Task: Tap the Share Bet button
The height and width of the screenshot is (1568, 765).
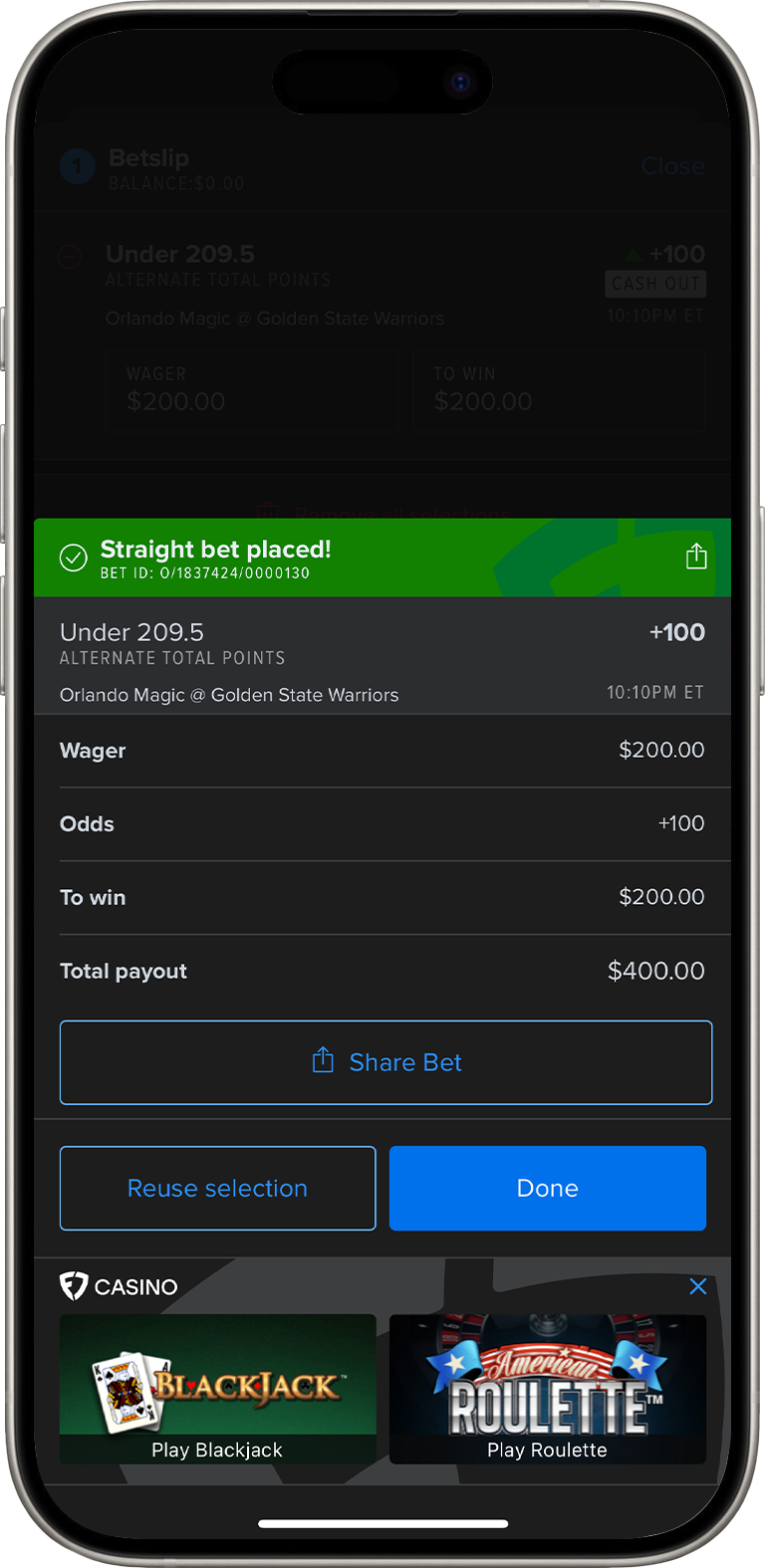Action: 385,1062
